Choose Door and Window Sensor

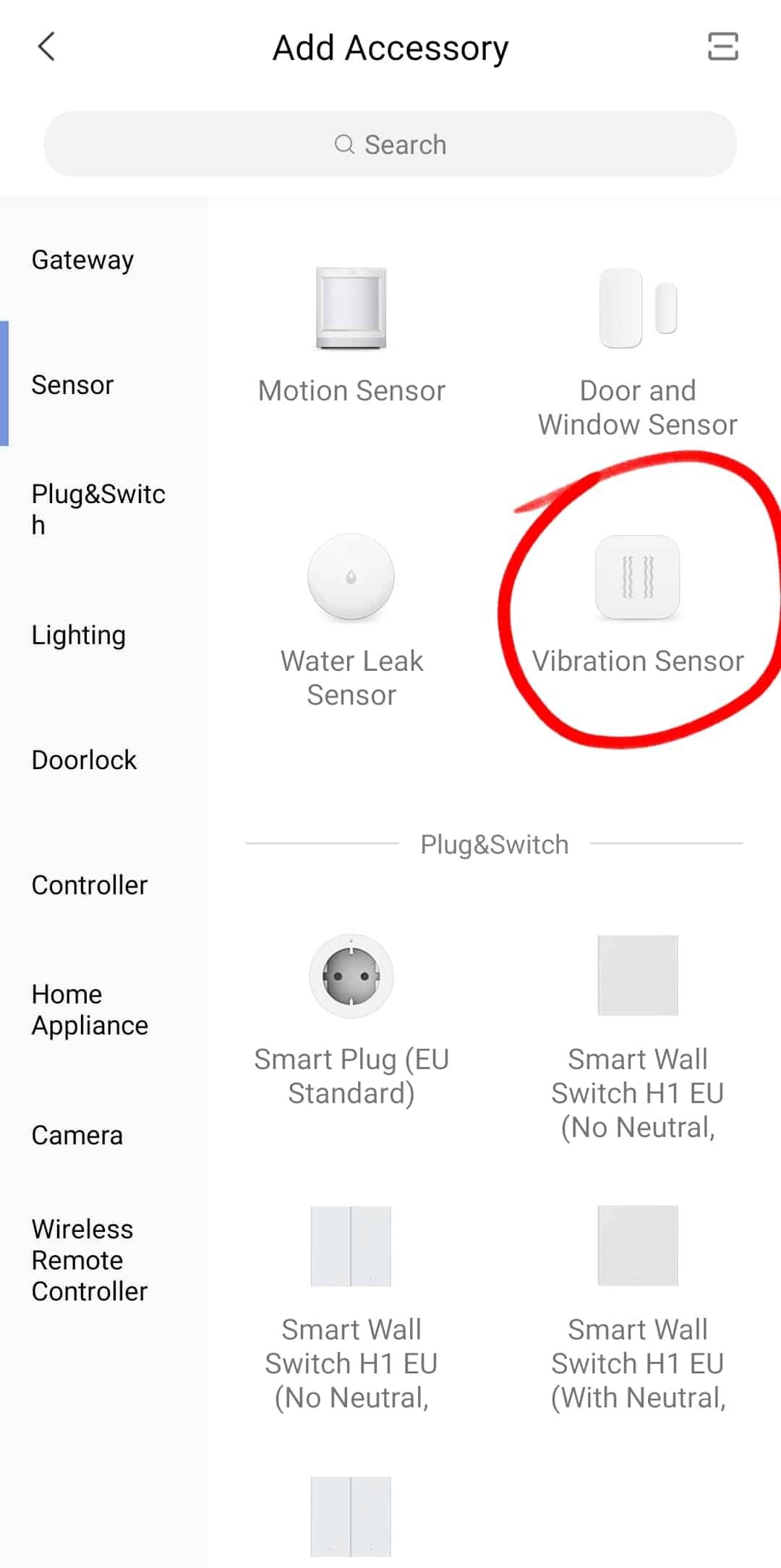coord(638,351)
